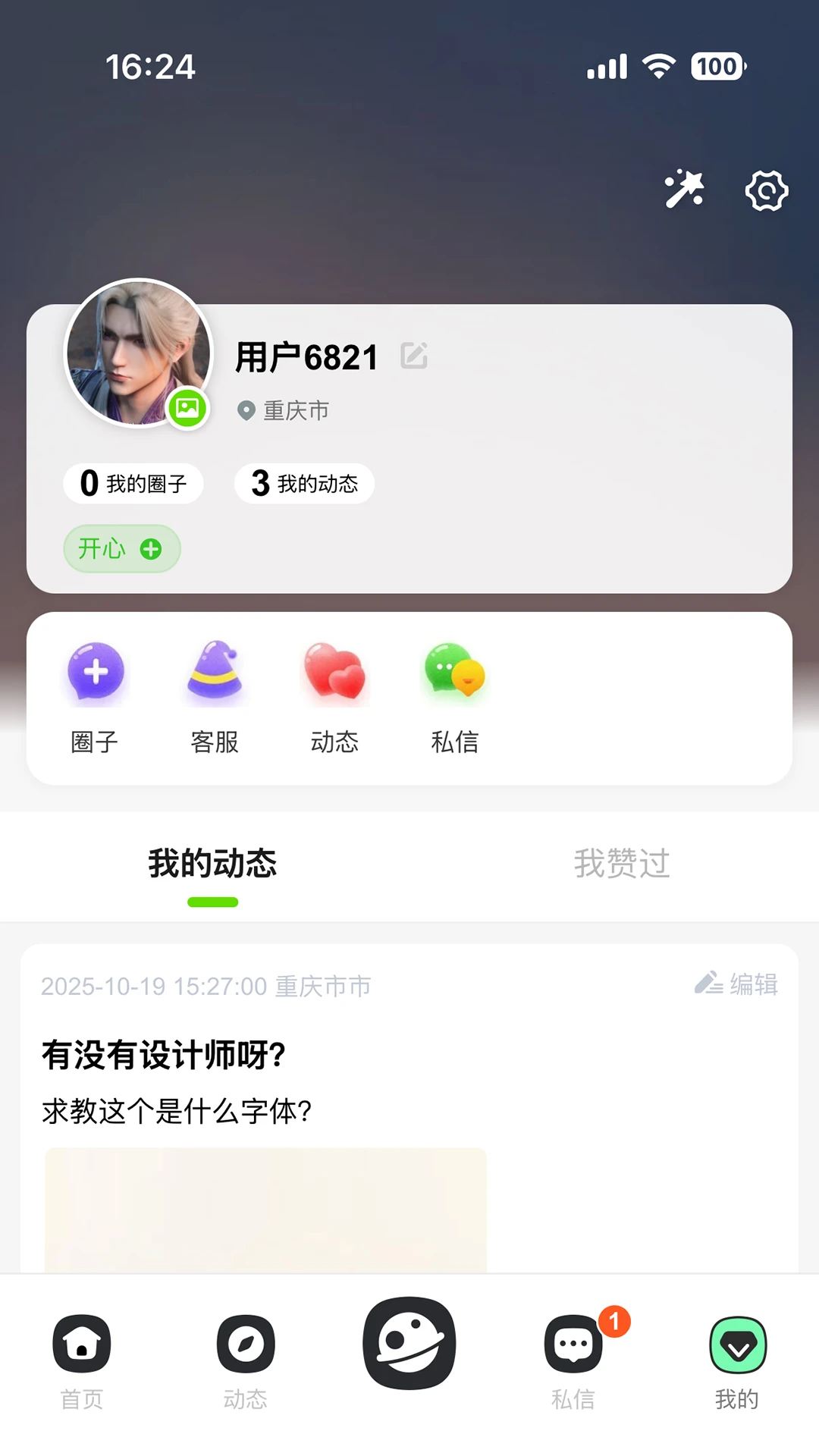Open the username edit pencil icon
The width and height of the screenshot is (819, 1456).
(x=414, y=356)
